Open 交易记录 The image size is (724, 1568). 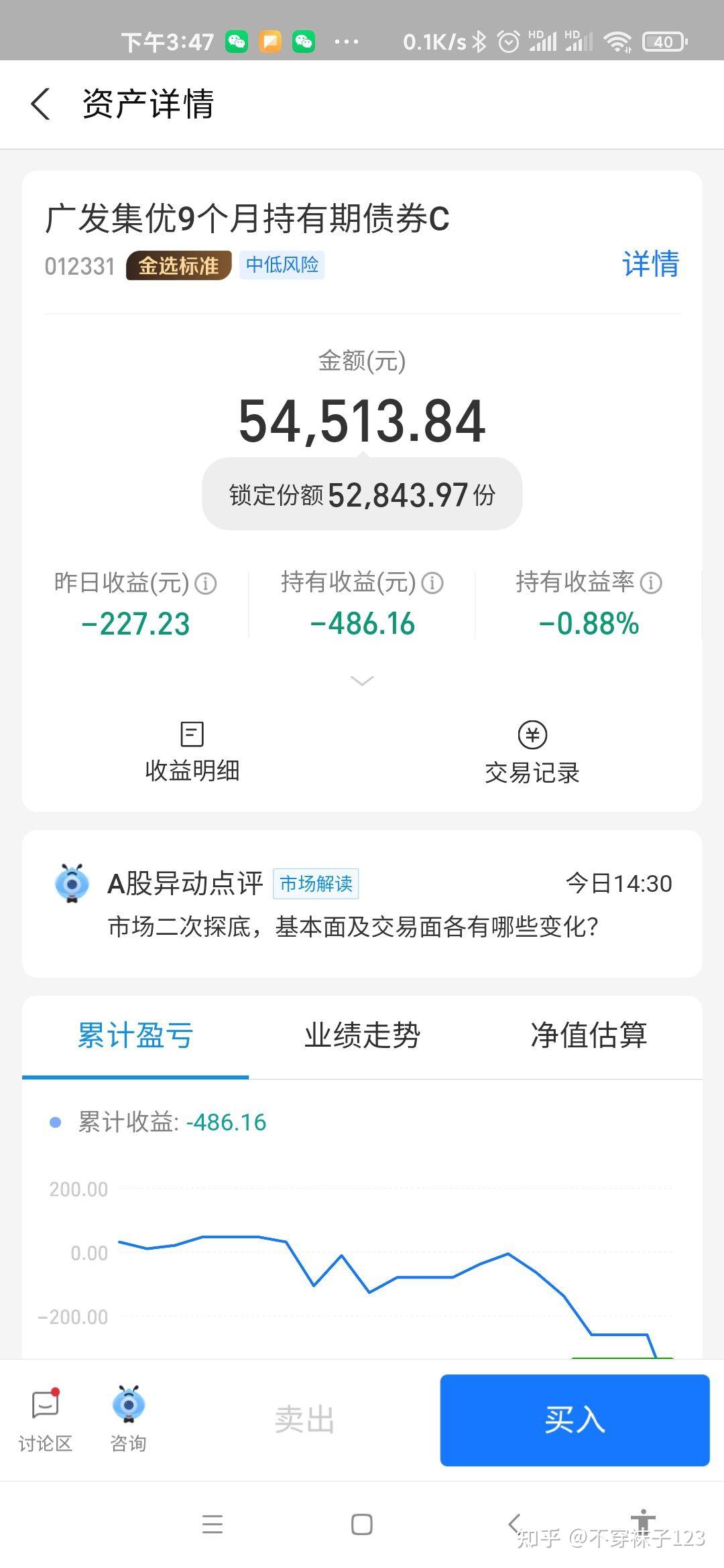coord(532,753)
